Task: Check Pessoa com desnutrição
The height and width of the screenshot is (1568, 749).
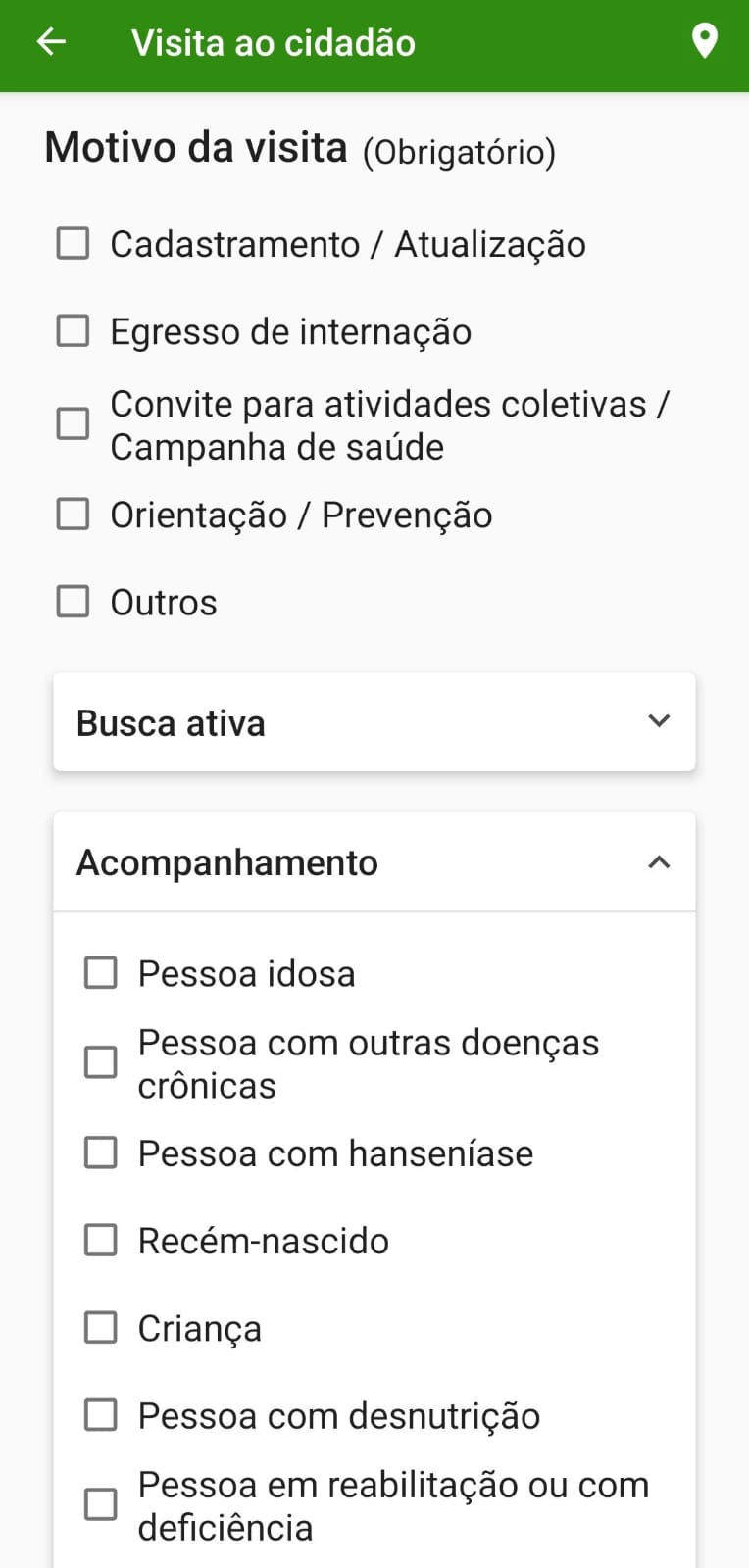Action: click(100, 1415)
